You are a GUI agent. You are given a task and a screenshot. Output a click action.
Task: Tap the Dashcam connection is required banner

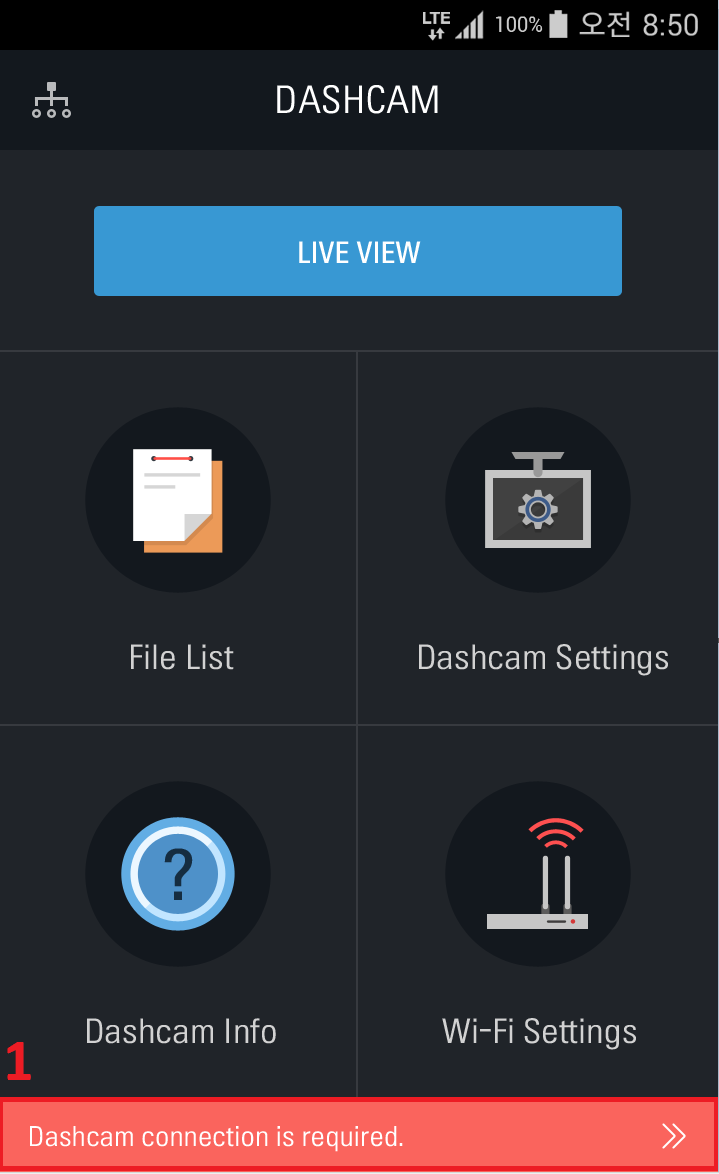pyautogui.click(x=358, y=1136)
